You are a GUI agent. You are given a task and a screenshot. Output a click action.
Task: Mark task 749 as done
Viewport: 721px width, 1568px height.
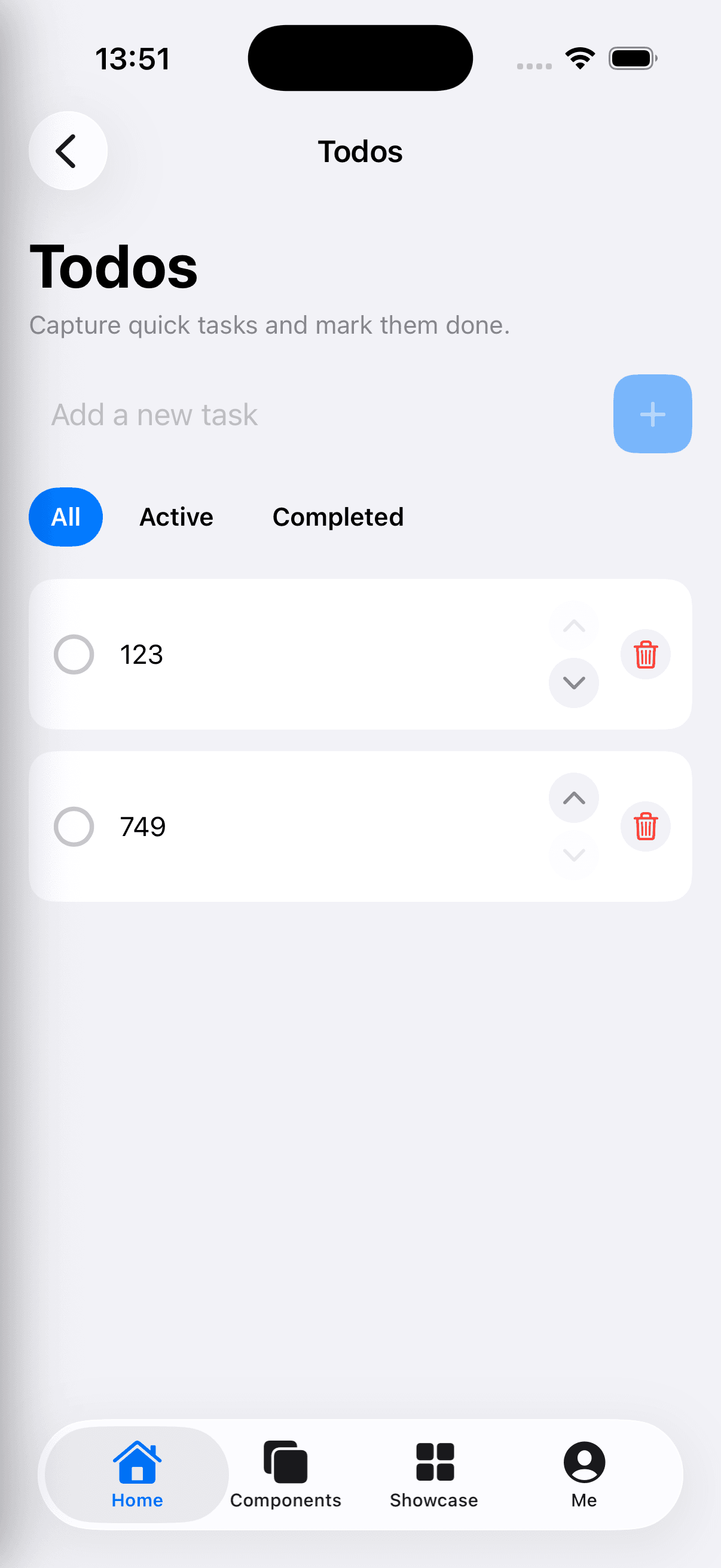coord(74,826)
